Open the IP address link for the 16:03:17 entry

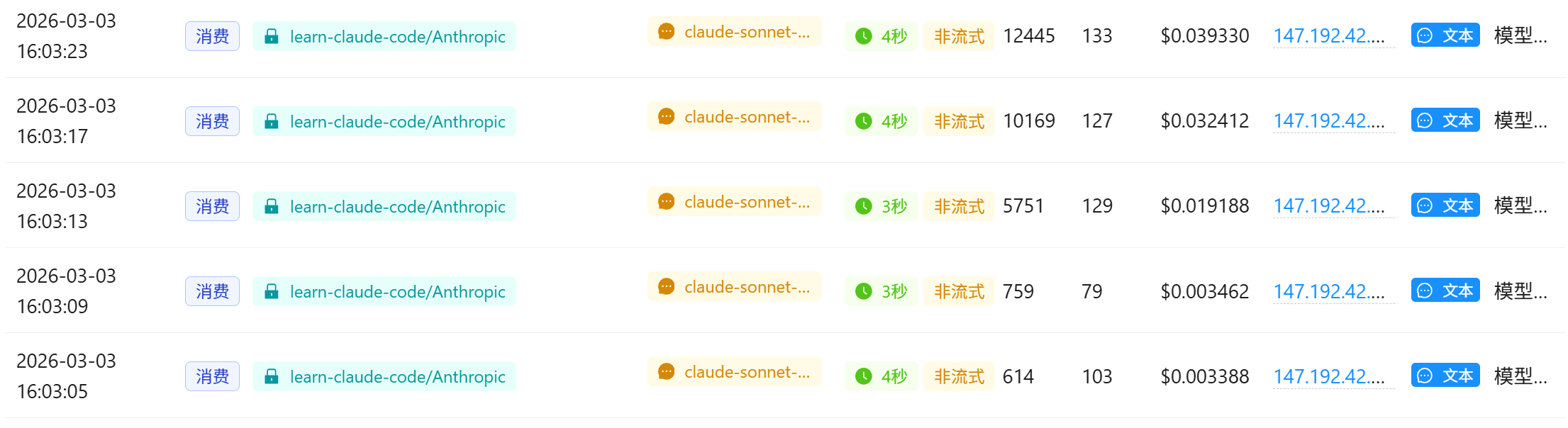click(1329, 121)
